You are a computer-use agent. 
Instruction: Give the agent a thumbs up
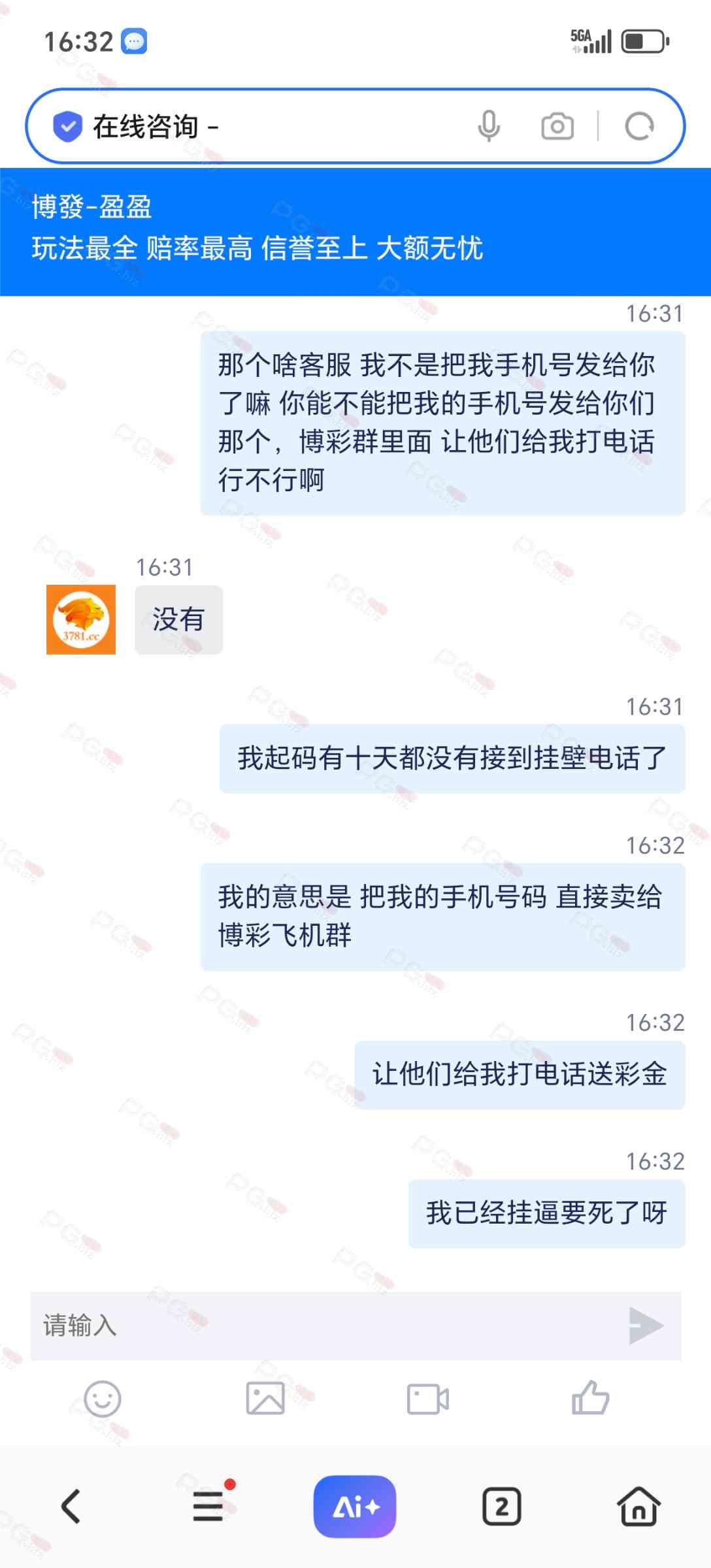(590, 1397)
